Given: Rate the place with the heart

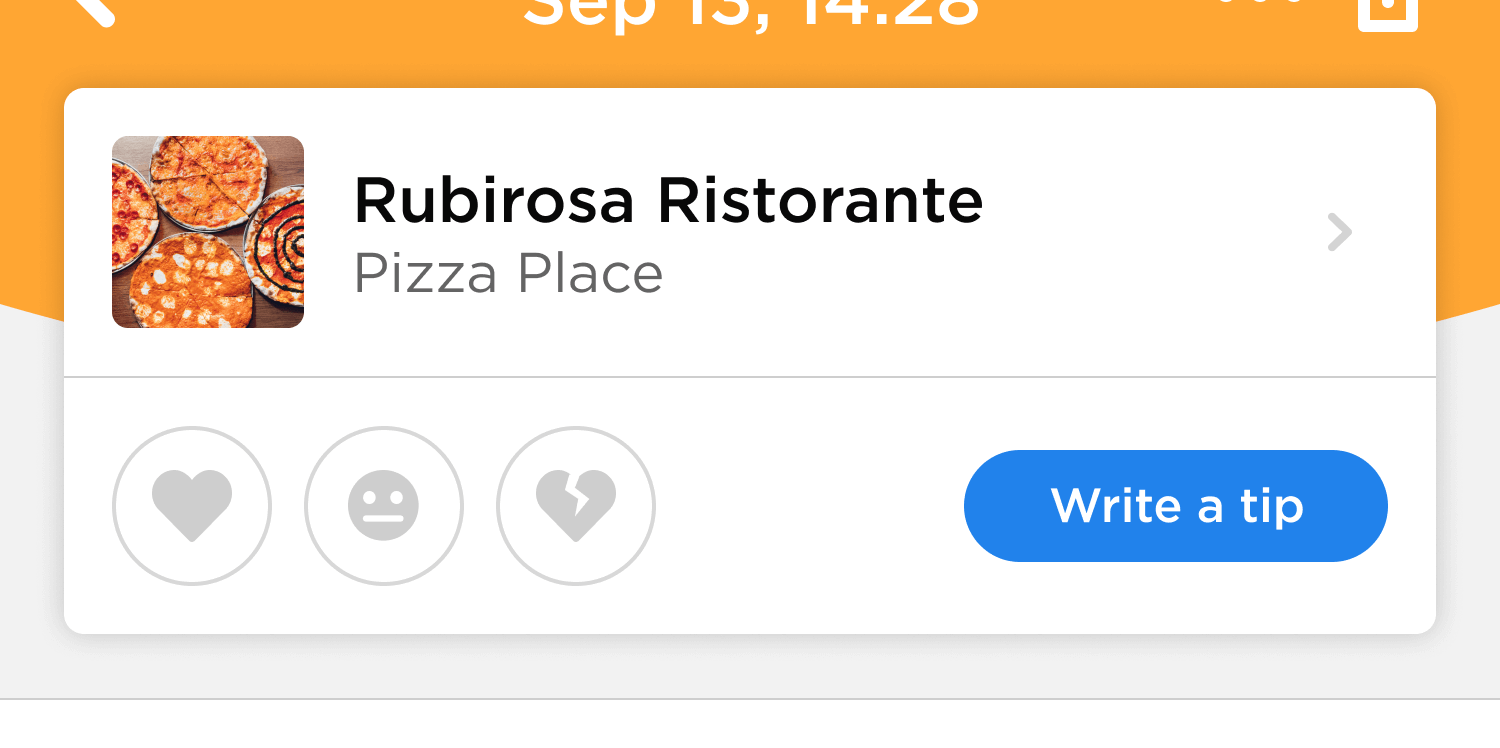Looking at the screenshot, I should coord(192,506).
